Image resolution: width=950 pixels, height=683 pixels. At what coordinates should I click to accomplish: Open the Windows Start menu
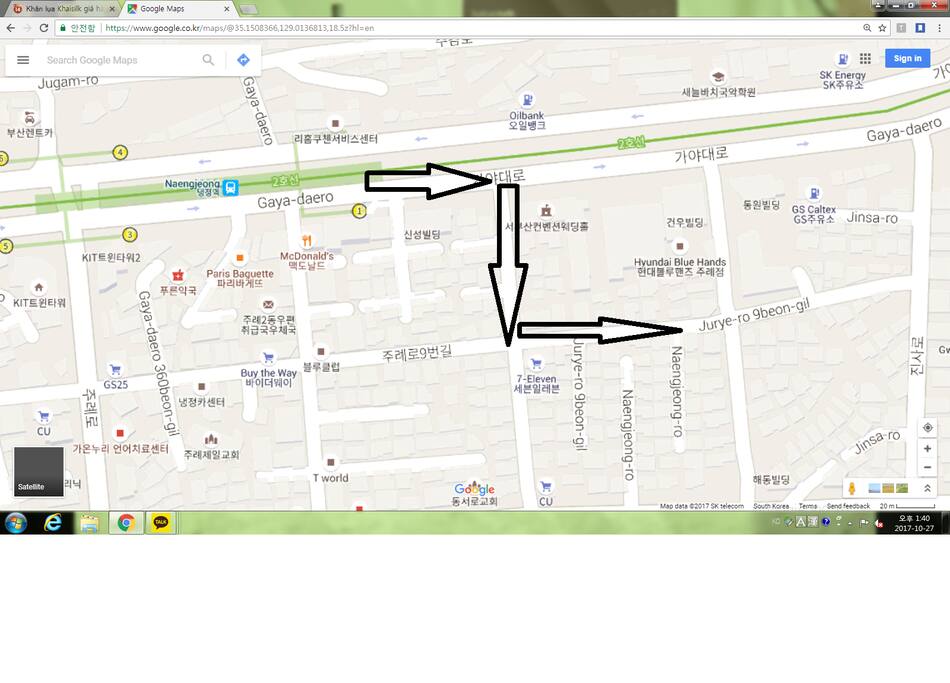(x=16, y=522)
